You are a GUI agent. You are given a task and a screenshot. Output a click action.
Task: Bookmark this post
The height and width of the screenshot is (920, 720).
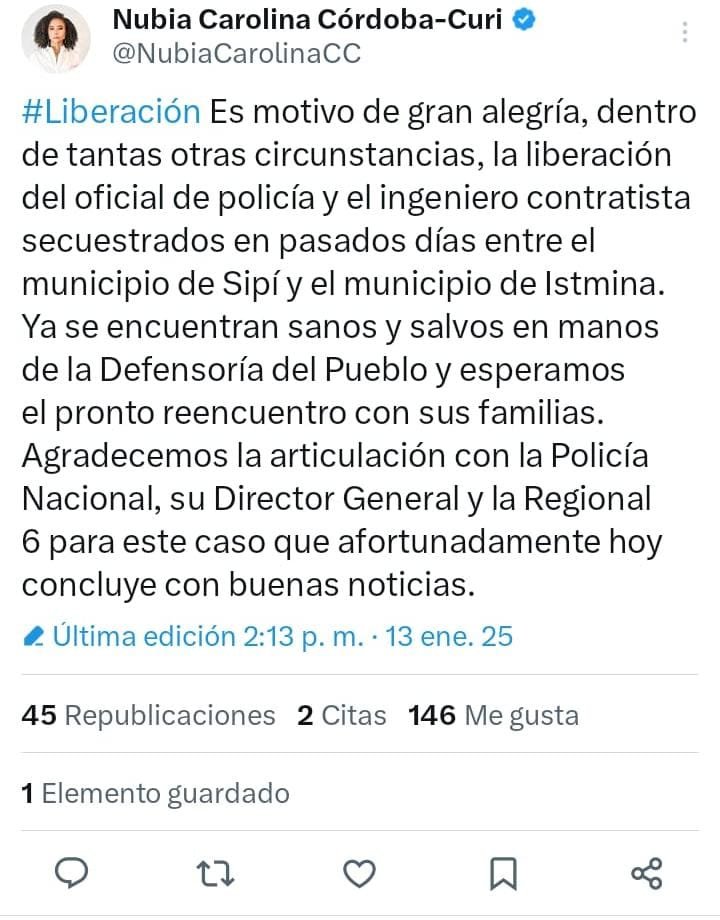[504, 873]
